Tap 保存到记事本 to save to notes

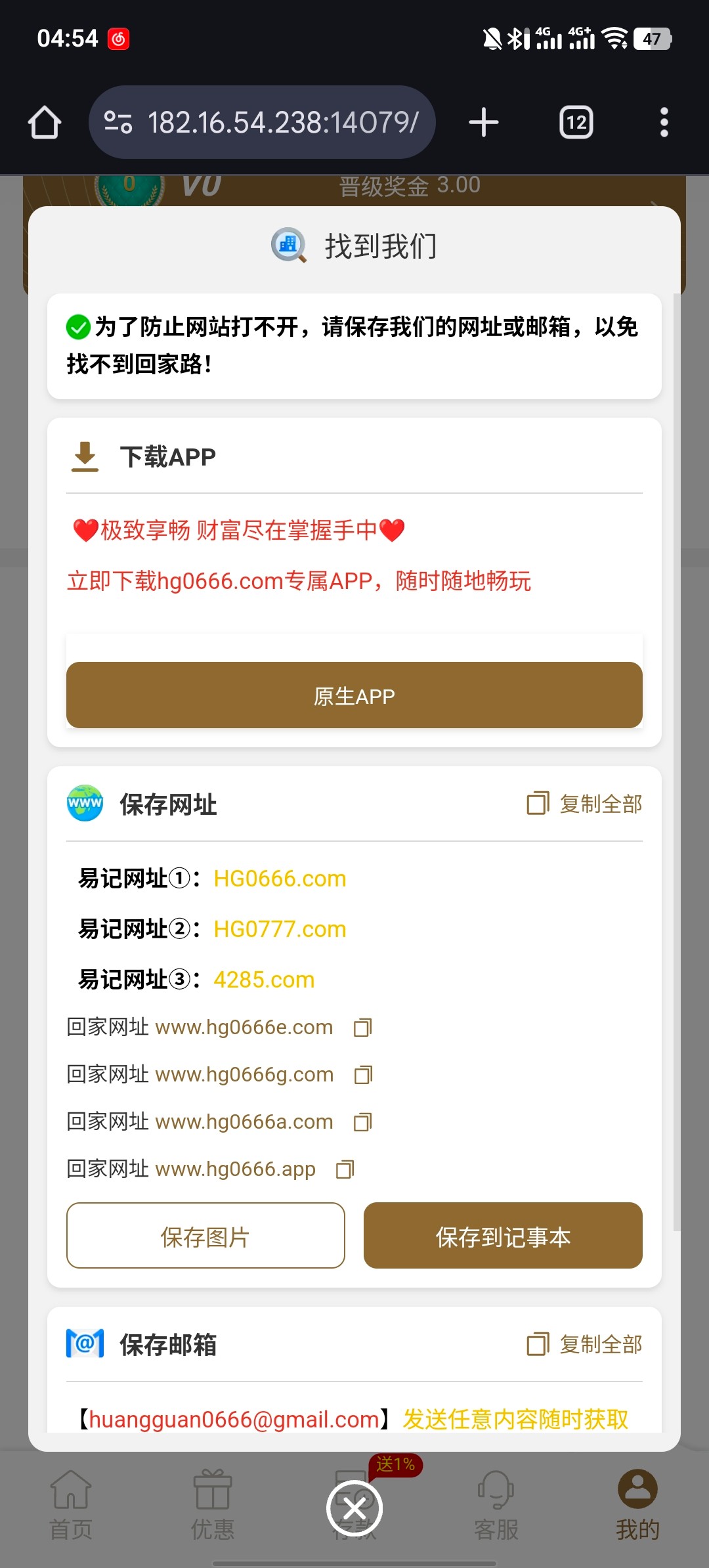(503, 1236)
